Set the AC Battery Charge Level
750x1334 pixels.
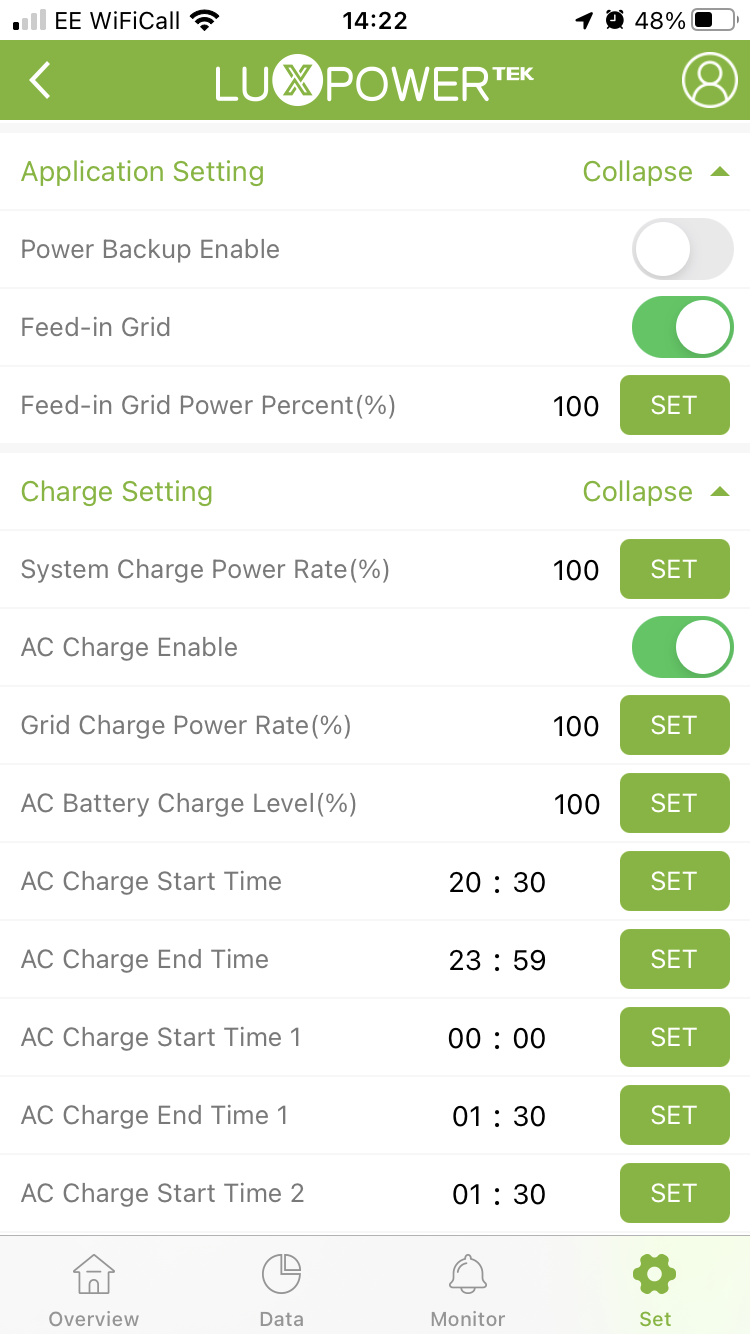[x=675, y=803]
